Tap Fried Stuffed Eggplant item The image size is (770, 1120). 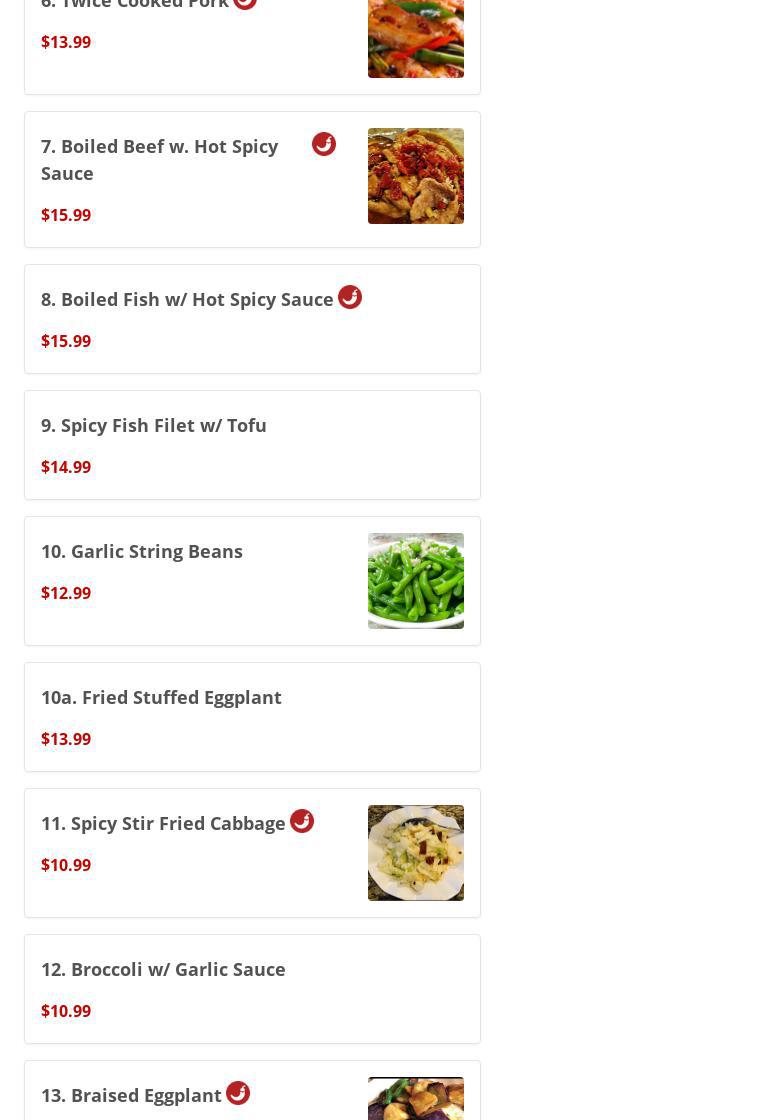tap(161, 698)
